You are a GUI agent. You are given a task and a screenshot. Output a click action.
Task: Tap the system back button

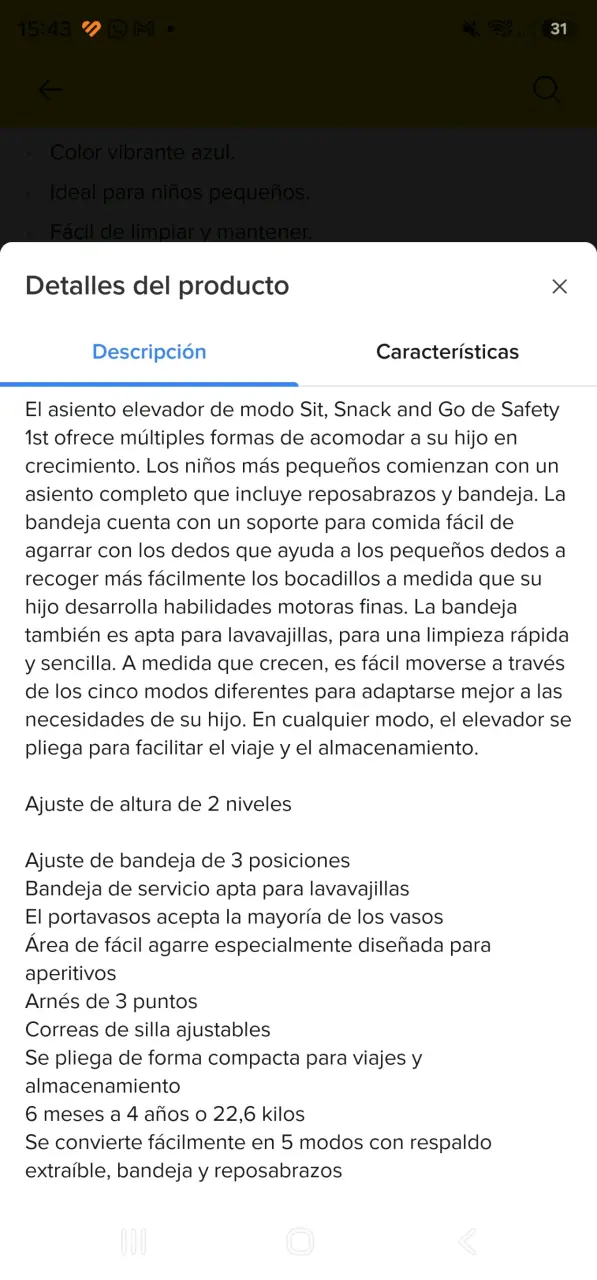pos(467,1241)
